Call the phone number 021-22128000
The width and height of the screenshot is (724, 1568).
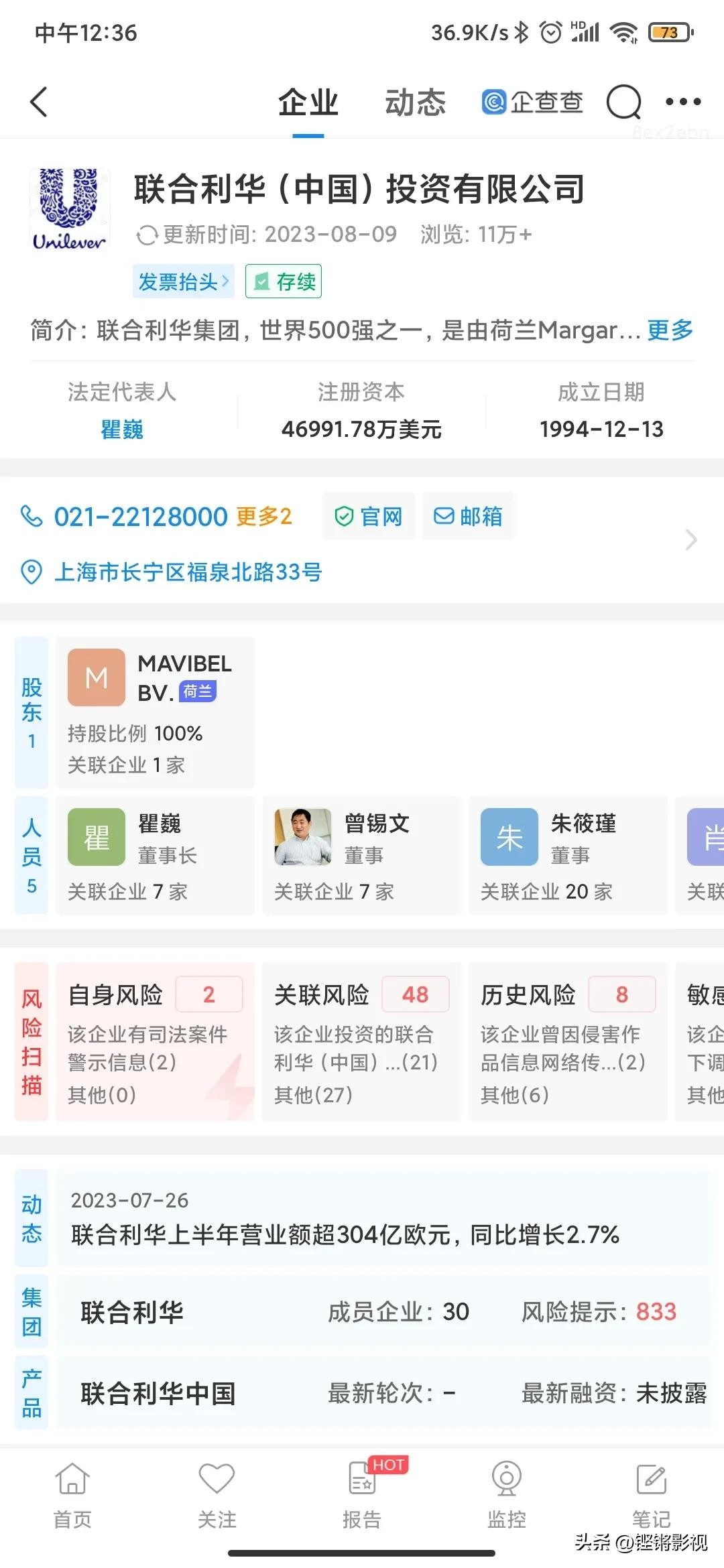coord(141,517)
